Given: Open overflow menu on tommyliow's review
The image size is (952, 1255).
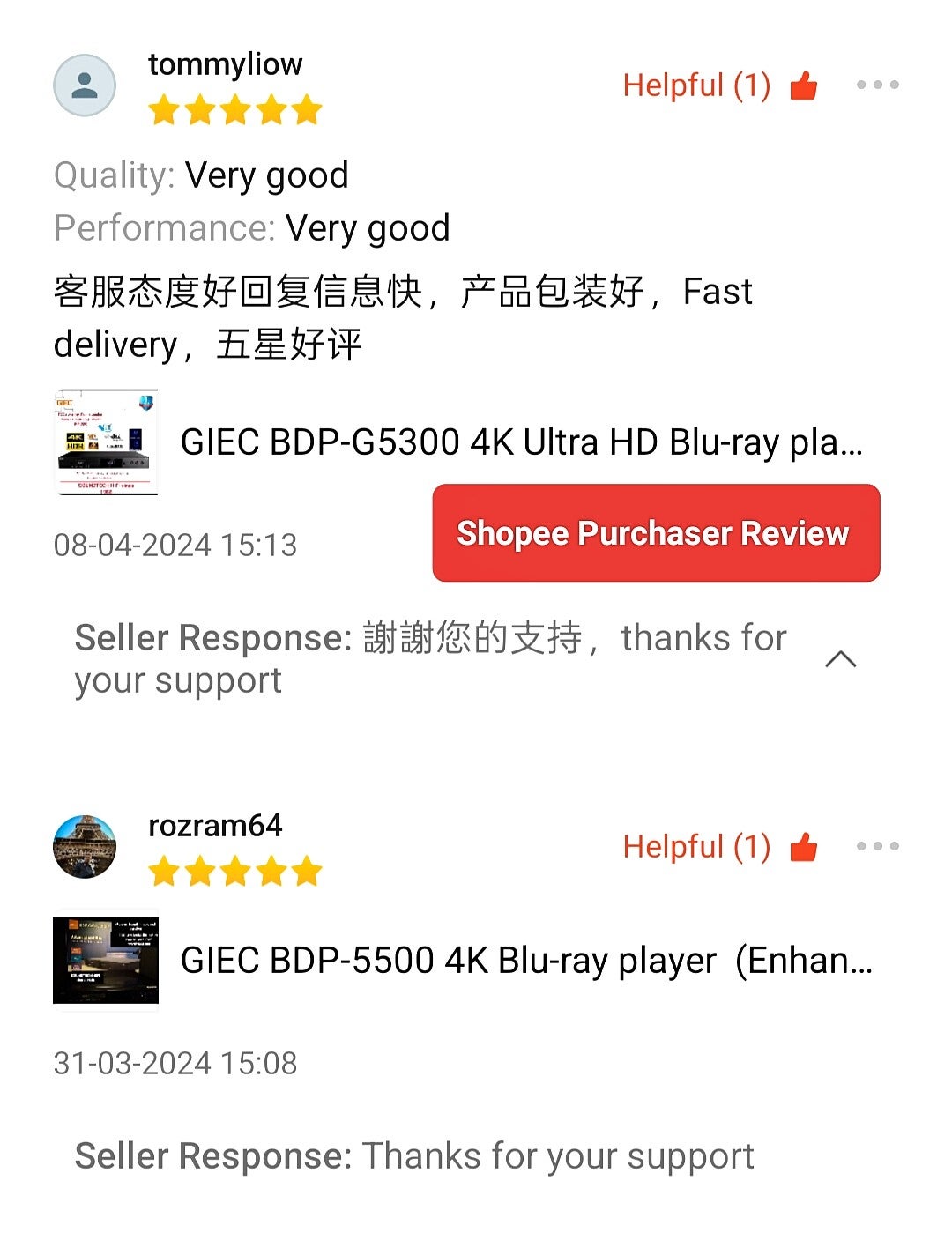Looking at the screenshot, I should pos(877,85).
